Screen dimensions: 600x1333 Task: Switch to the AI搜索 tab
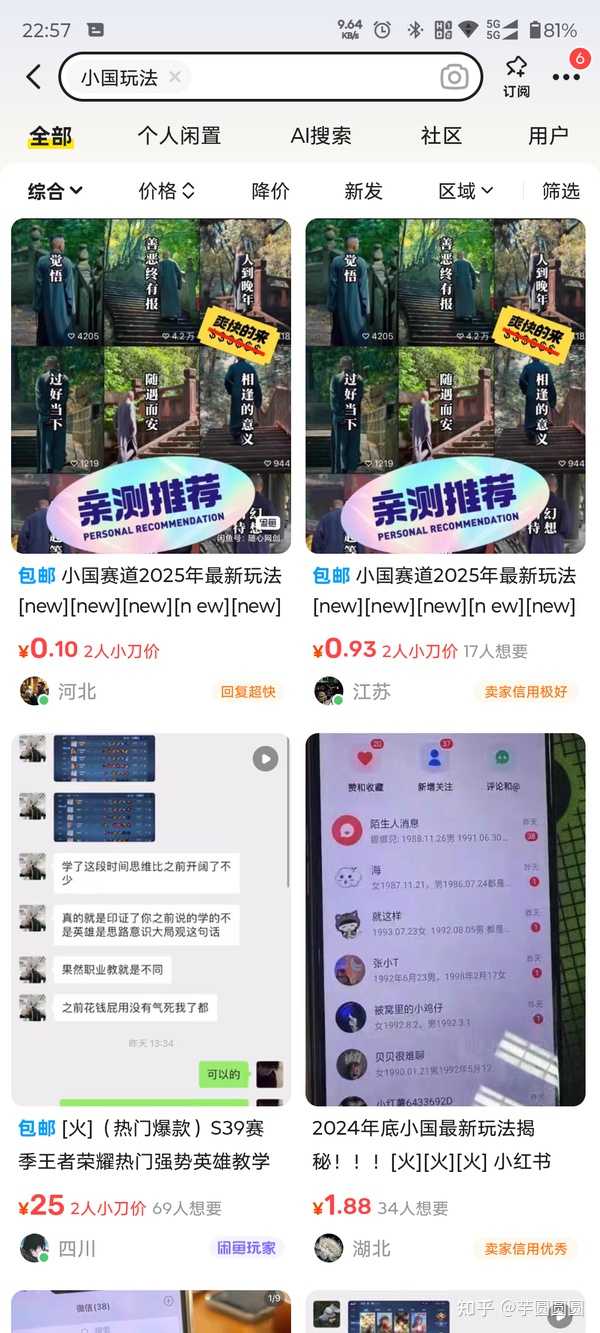coord(321,136)
